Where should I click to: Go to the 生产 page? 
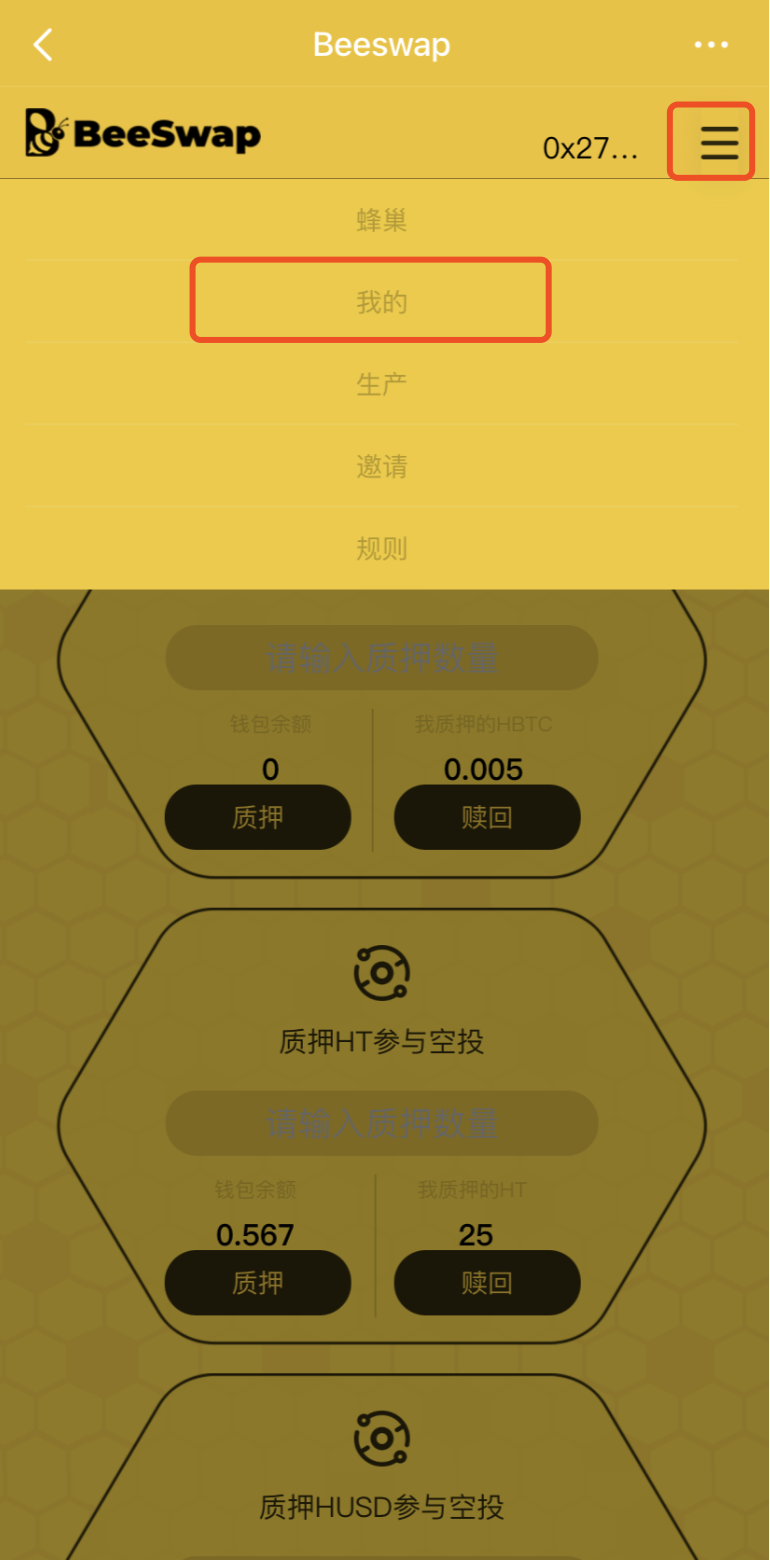coord(381,384)
